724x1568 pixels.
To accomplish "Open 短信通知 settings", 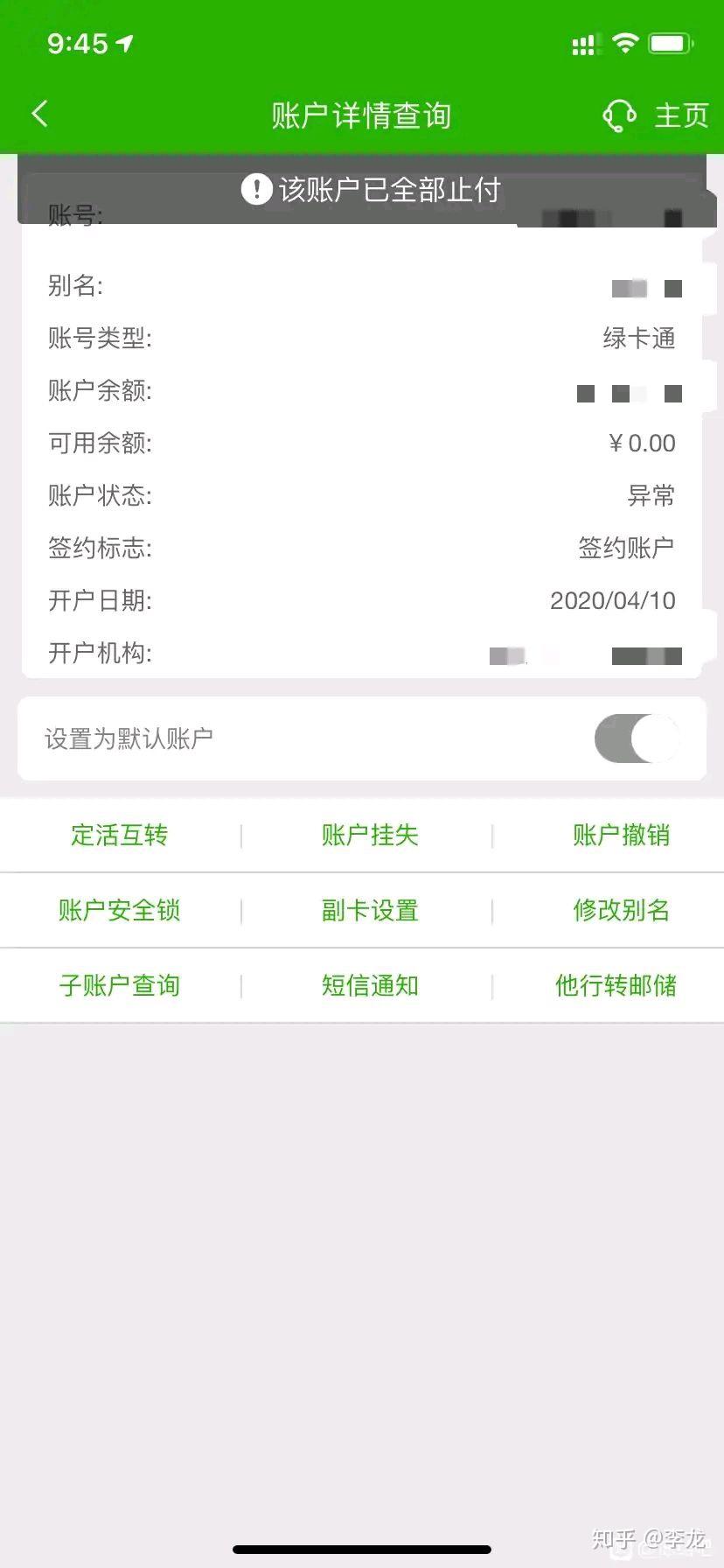I will click(x=370, y=985).
